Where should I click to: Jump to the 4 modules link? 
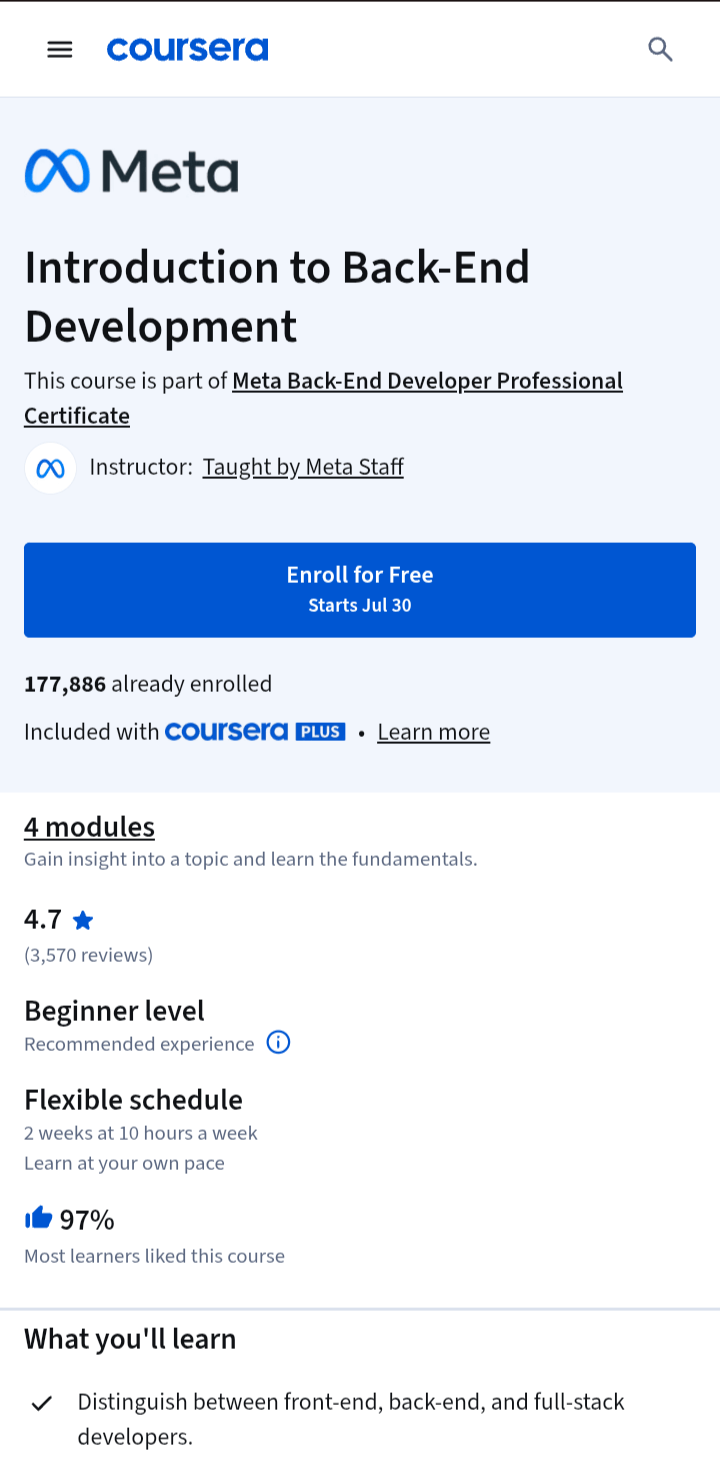tap(89, 827)
